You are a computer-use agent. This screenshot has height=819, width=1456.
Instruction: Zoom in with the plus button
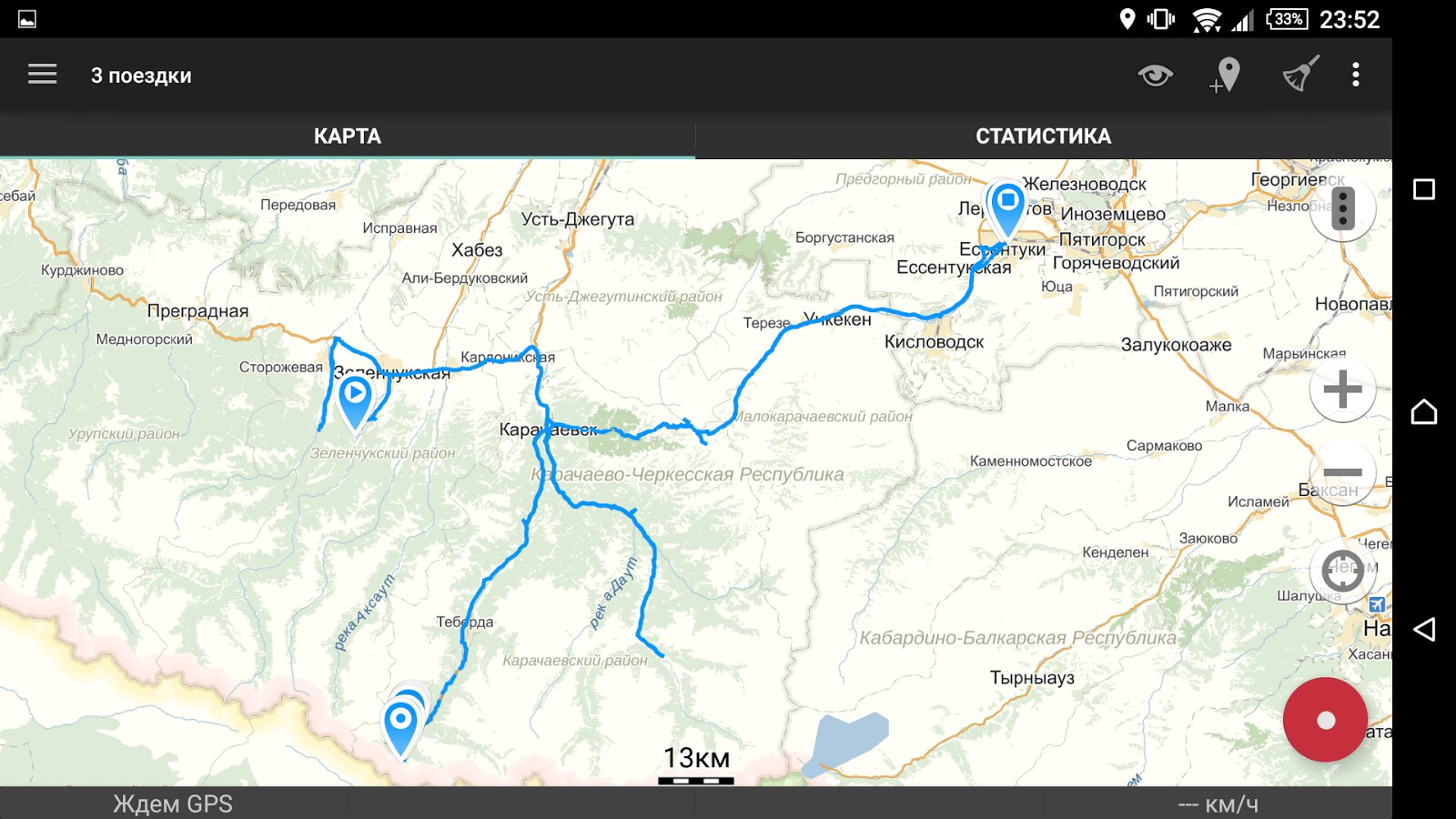point(1342,389)
